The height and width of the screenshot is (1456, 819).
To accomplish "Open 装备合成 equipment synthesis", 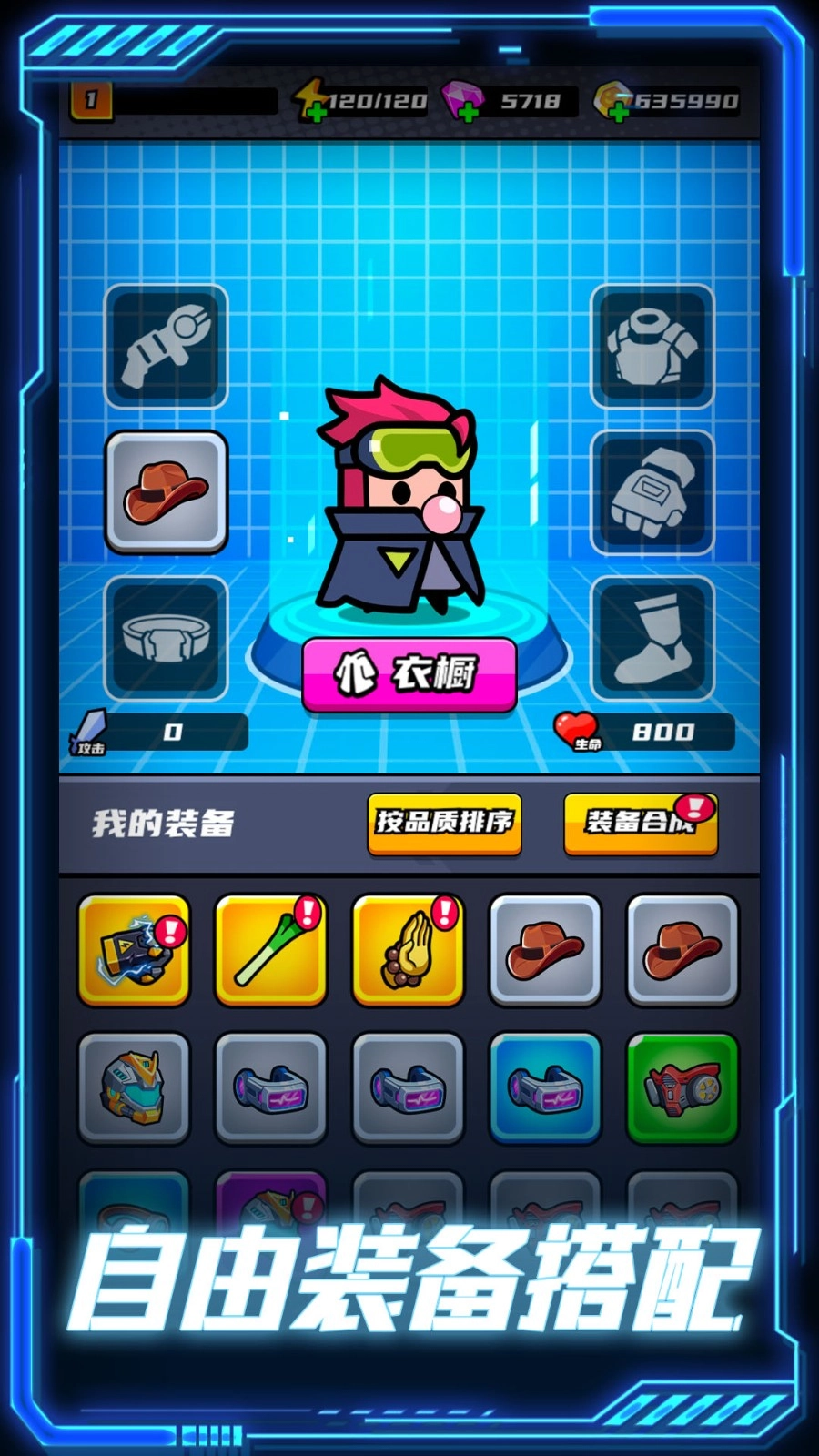I will pyautogui.click(x=640, y=822).
